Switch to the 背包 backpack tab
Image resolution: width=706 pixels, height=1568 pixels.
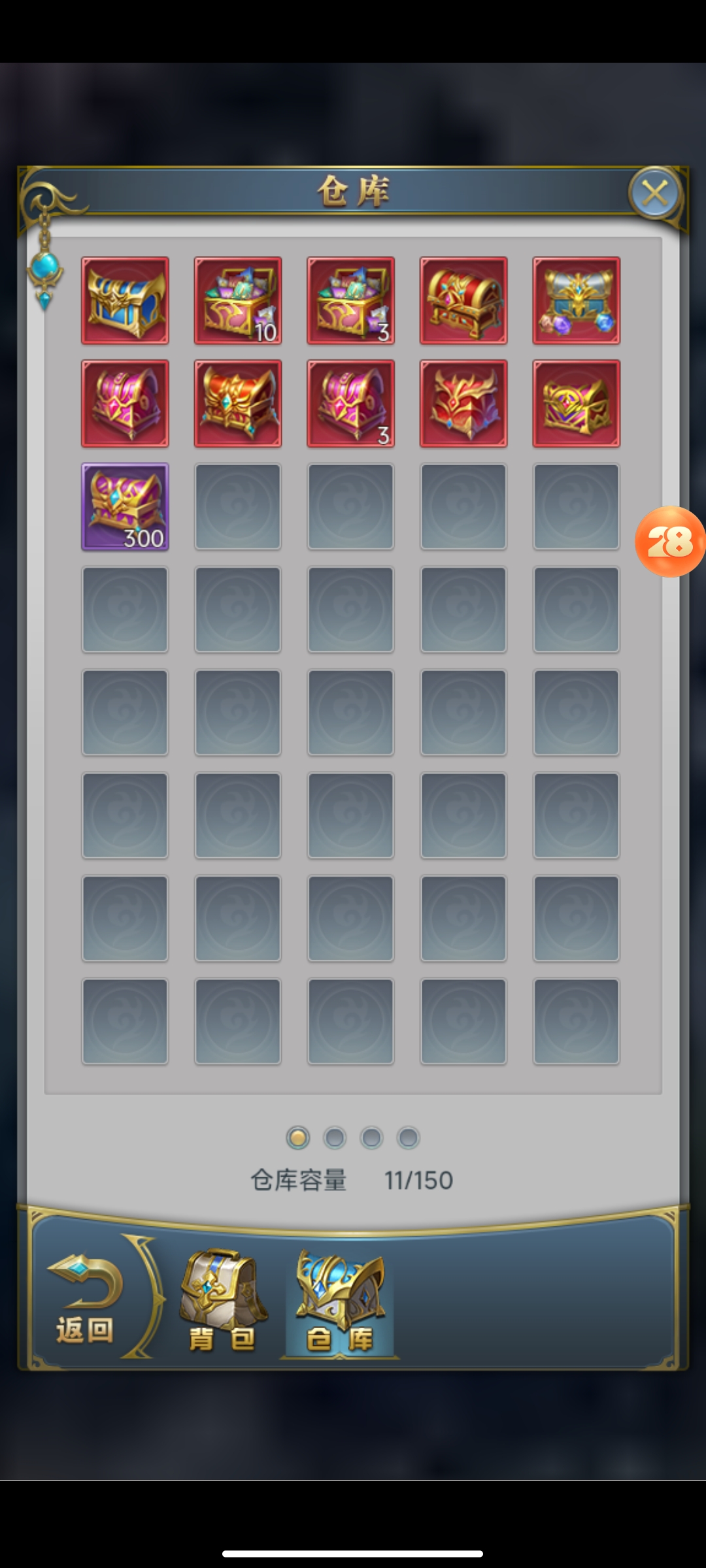222,1300
